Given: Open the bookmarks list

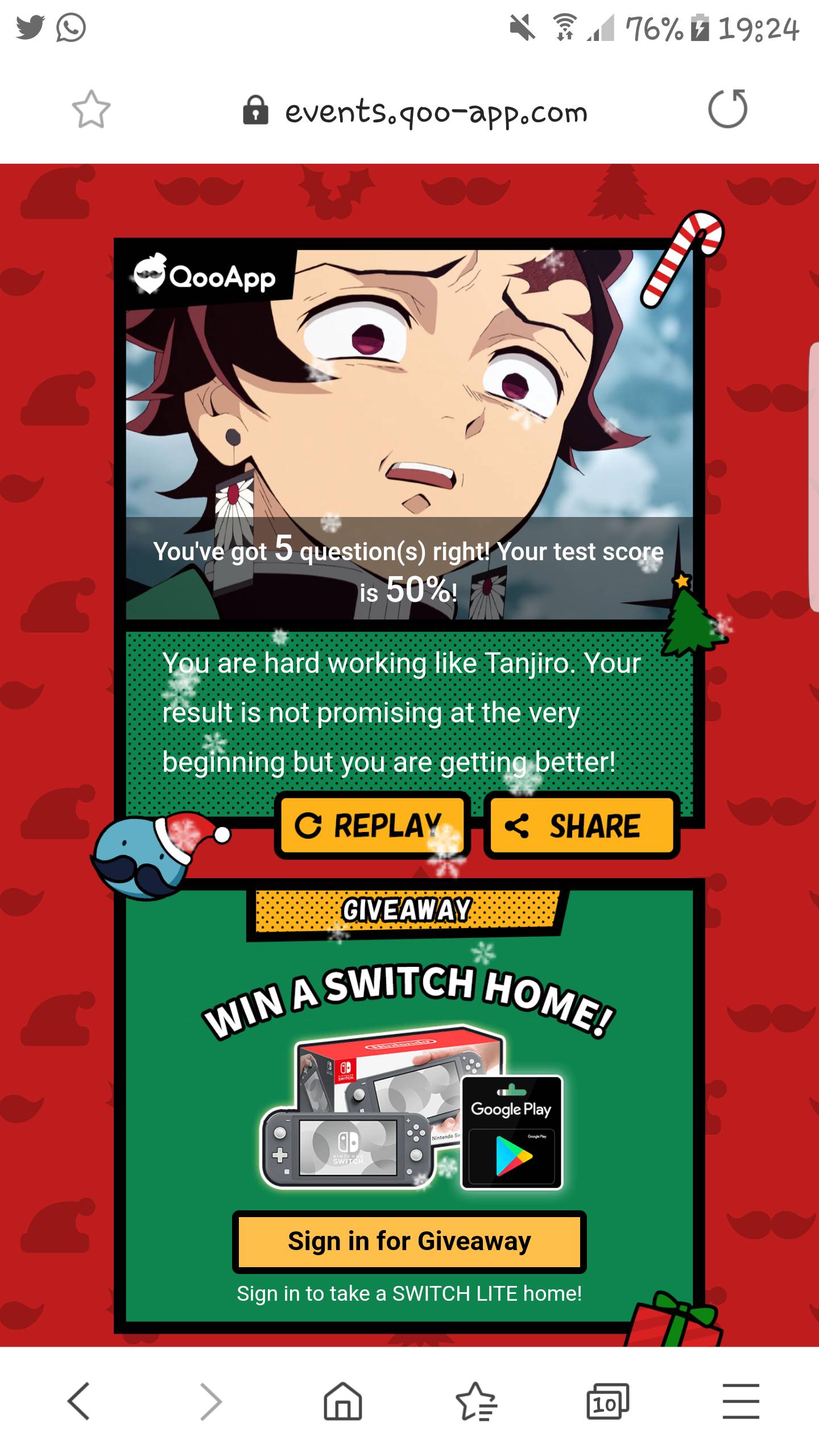Looking at the screenshot, I should 475,1401.
